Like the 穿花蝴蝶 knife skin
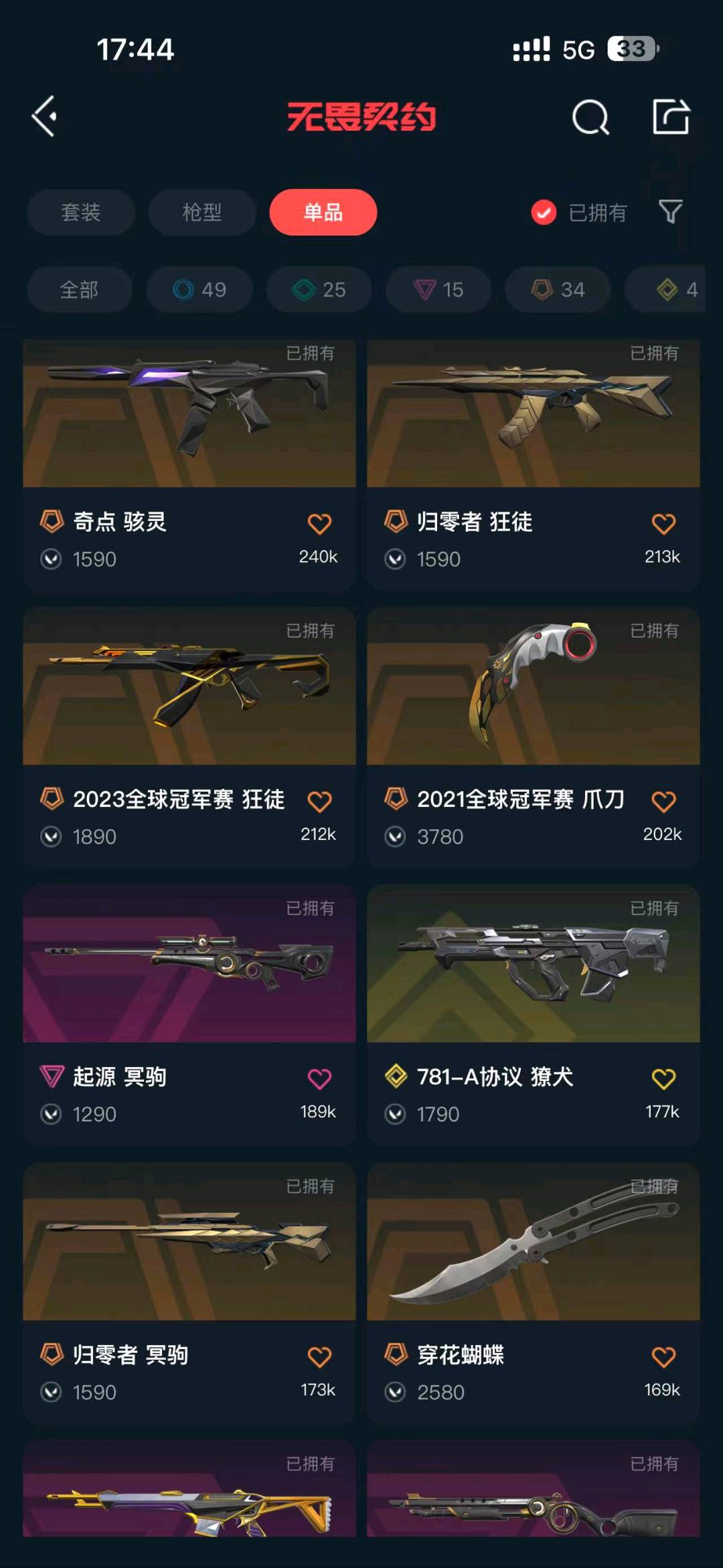Screen dimensions: 723x1568 tap(663, 1357)
